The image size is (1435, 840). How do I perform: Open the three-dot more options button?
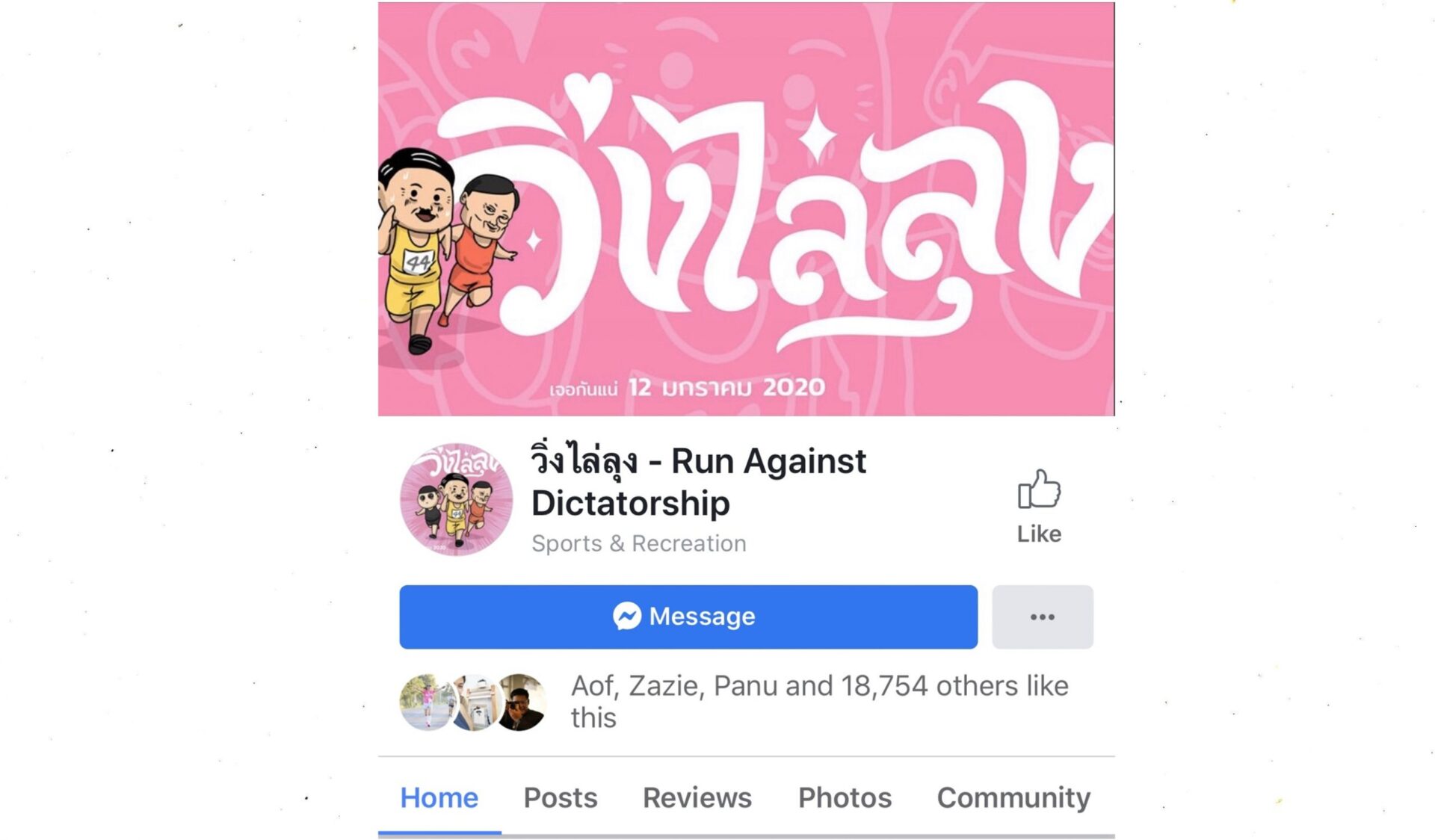(x=1042, y=617)
